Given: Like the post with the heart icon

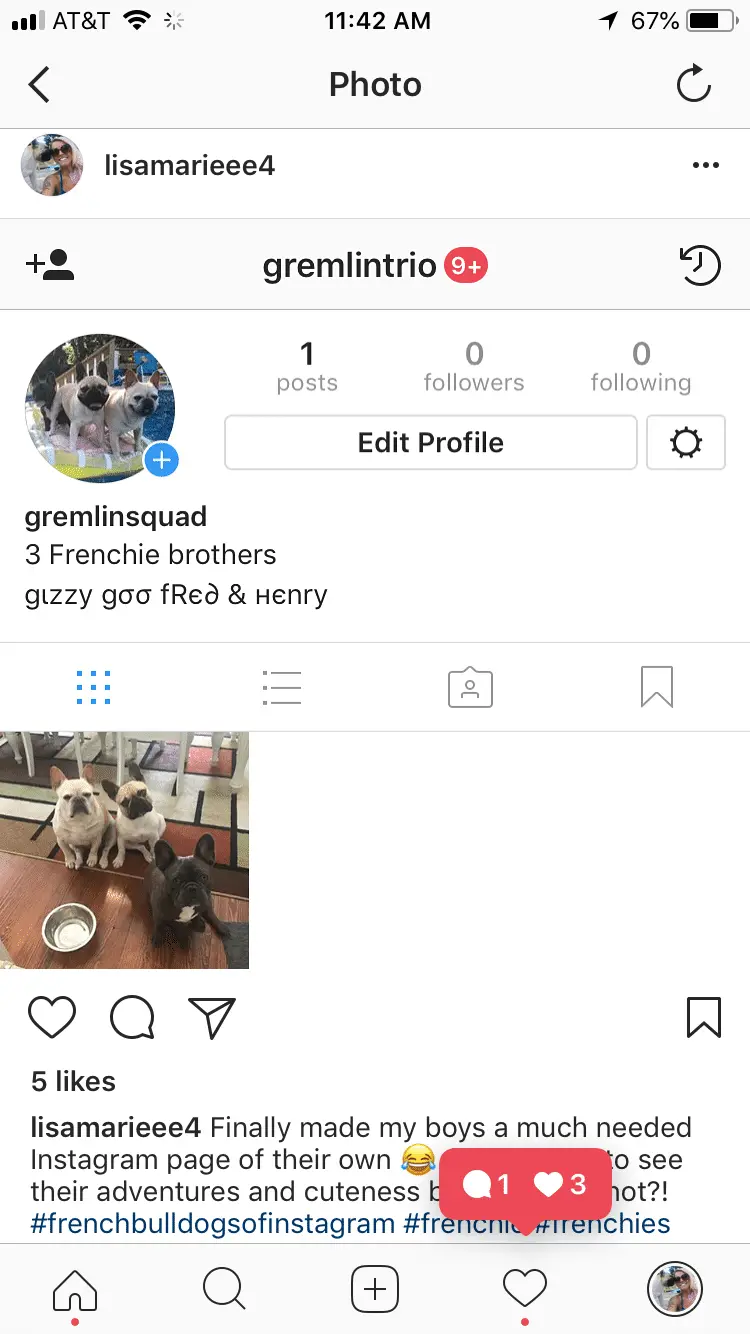Looking at the screenshot, I should point(52,1018).
